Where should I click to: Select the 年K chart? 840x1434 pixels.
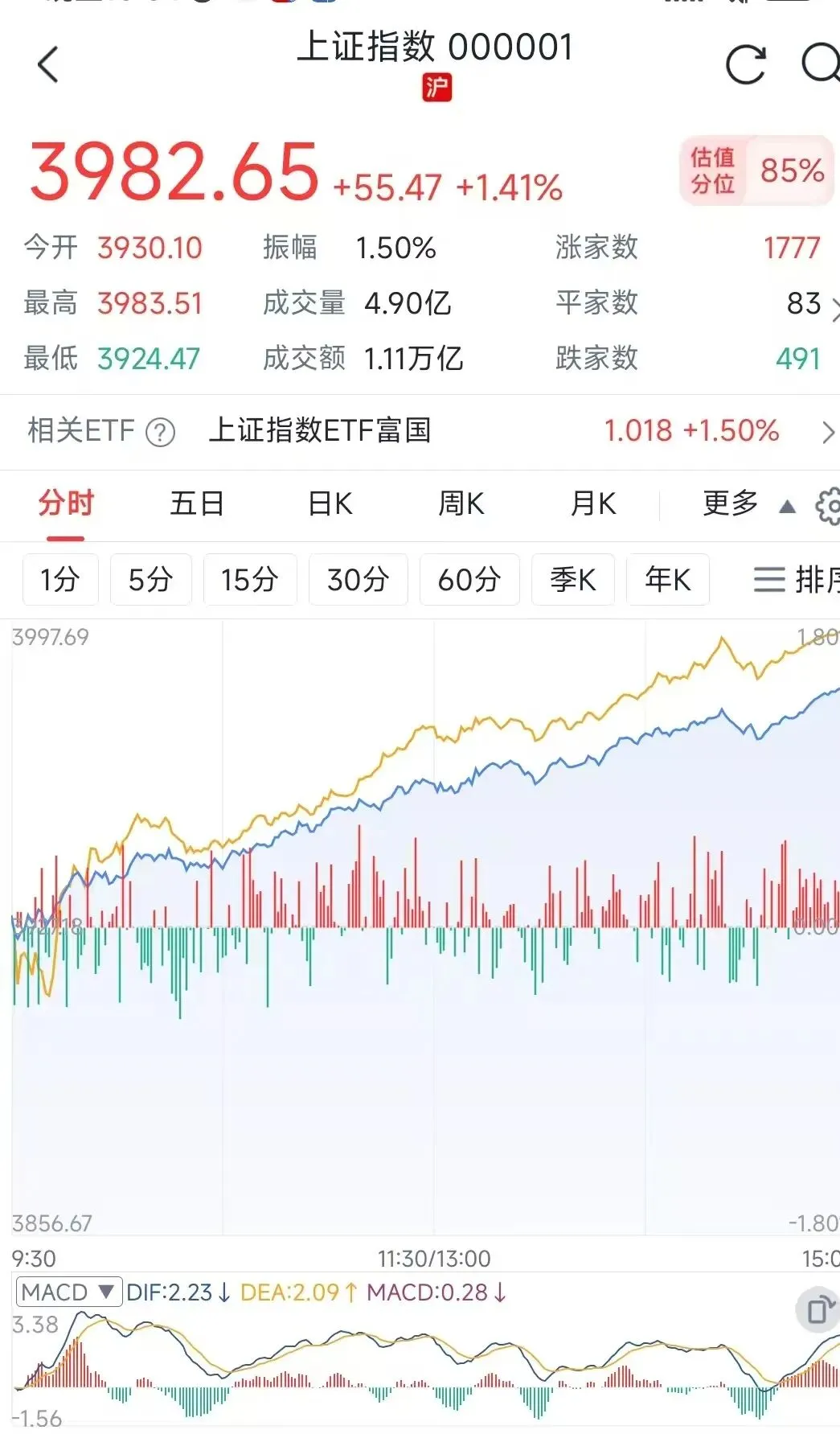pyautogui.click(x=668, y=579)
